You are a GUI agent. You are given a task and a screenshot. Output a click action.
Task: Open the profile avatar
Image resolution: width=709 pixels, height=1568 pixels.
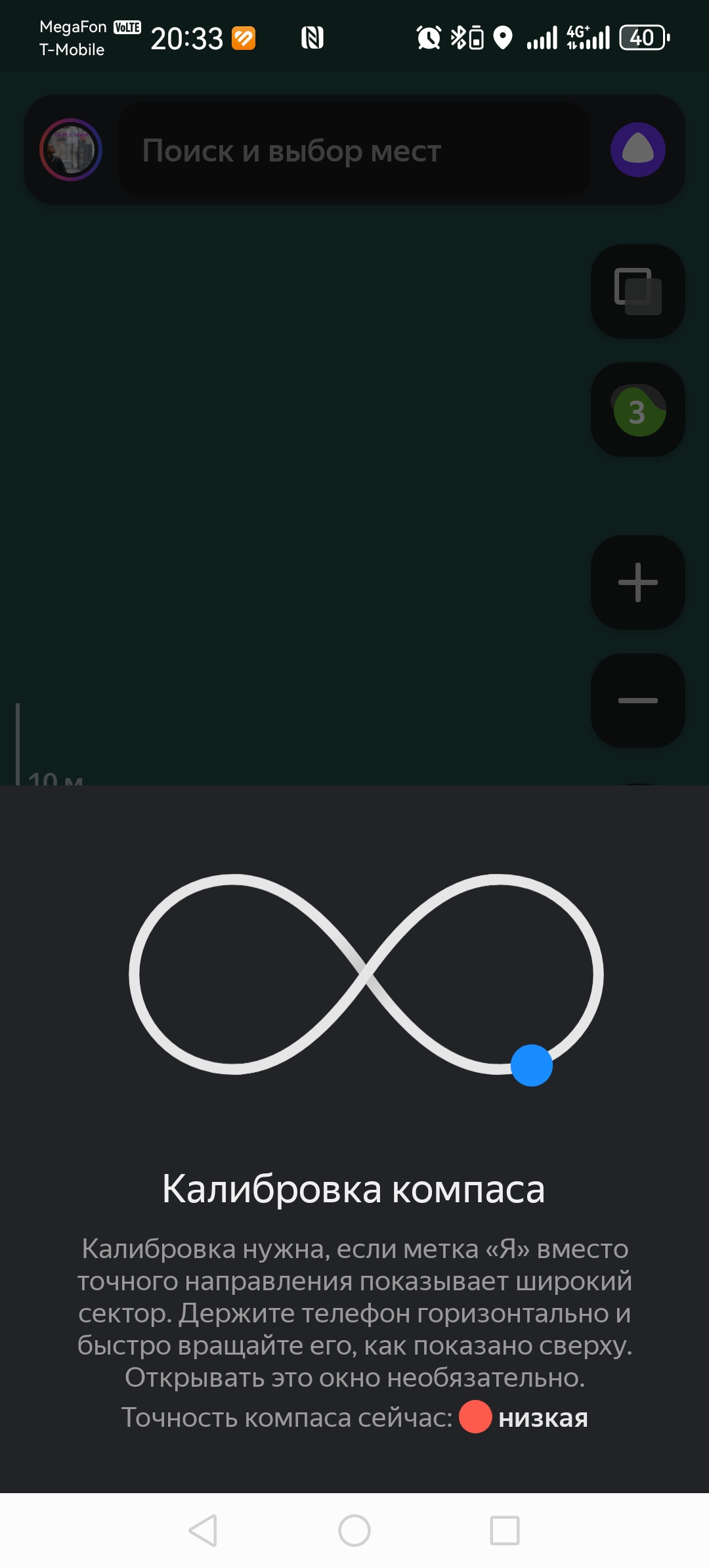pos(71,150)
